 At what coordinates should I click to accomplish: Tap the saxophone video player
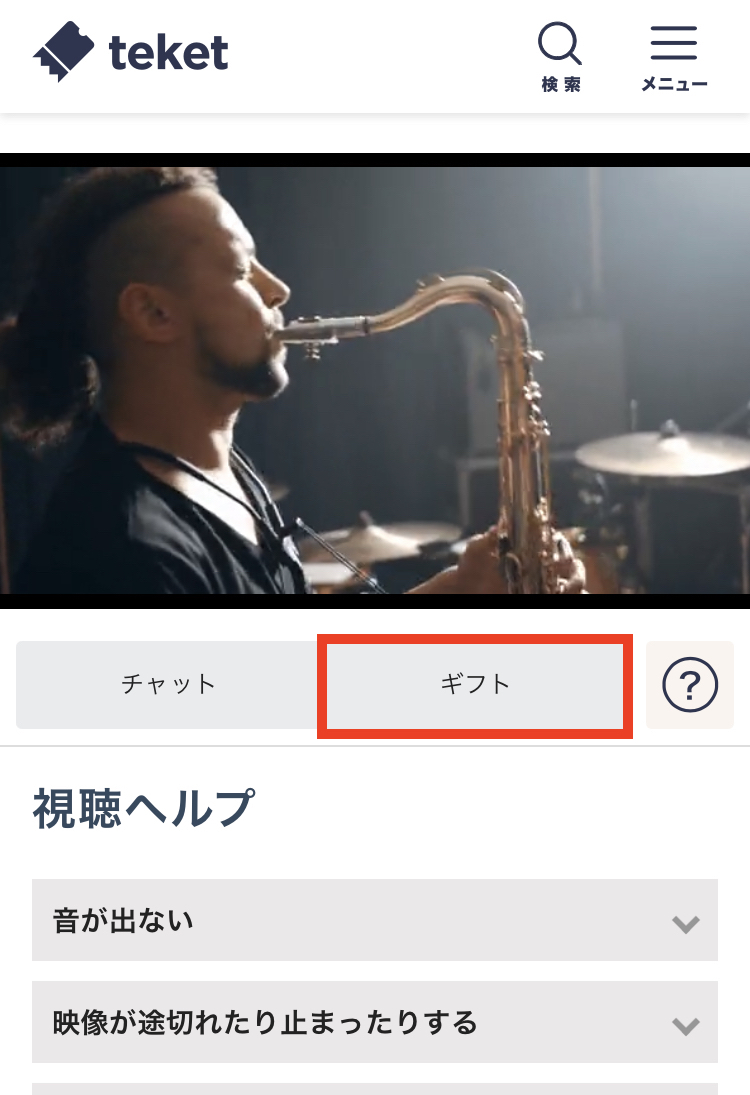375,380
